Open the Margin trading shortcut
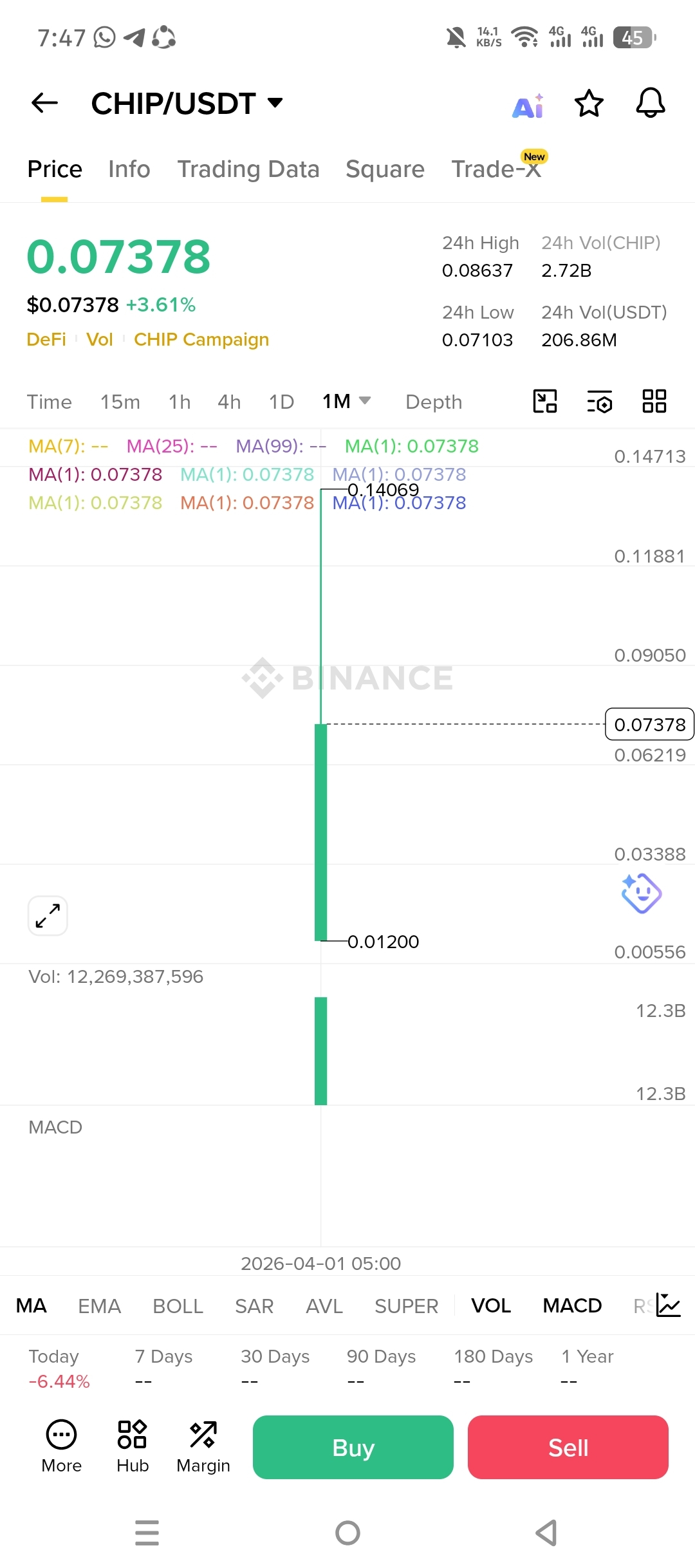Screen dimensions: 695x1568 tap(203, 1446)
